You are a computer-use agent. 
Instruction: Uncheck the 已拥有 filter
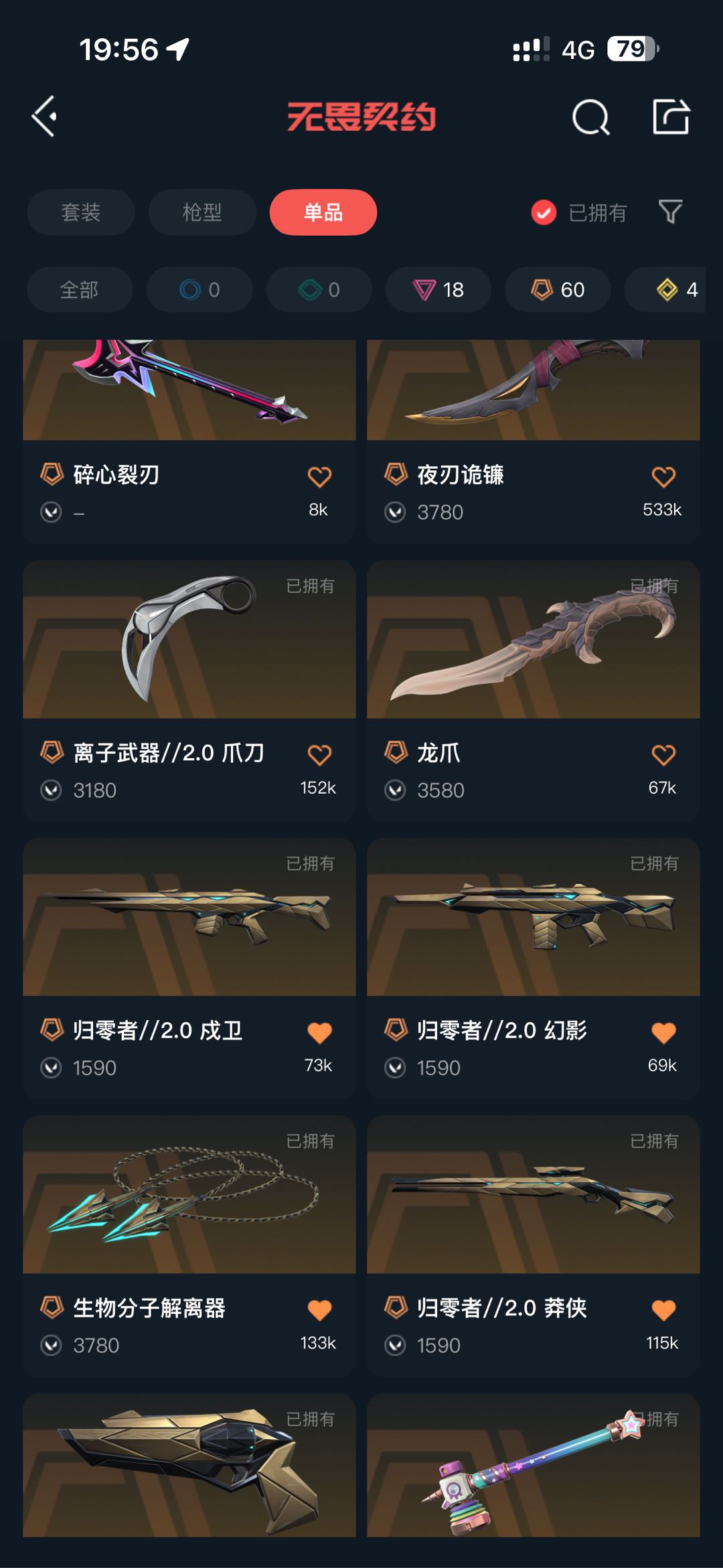pyautogui.click(x=544, y=212)
